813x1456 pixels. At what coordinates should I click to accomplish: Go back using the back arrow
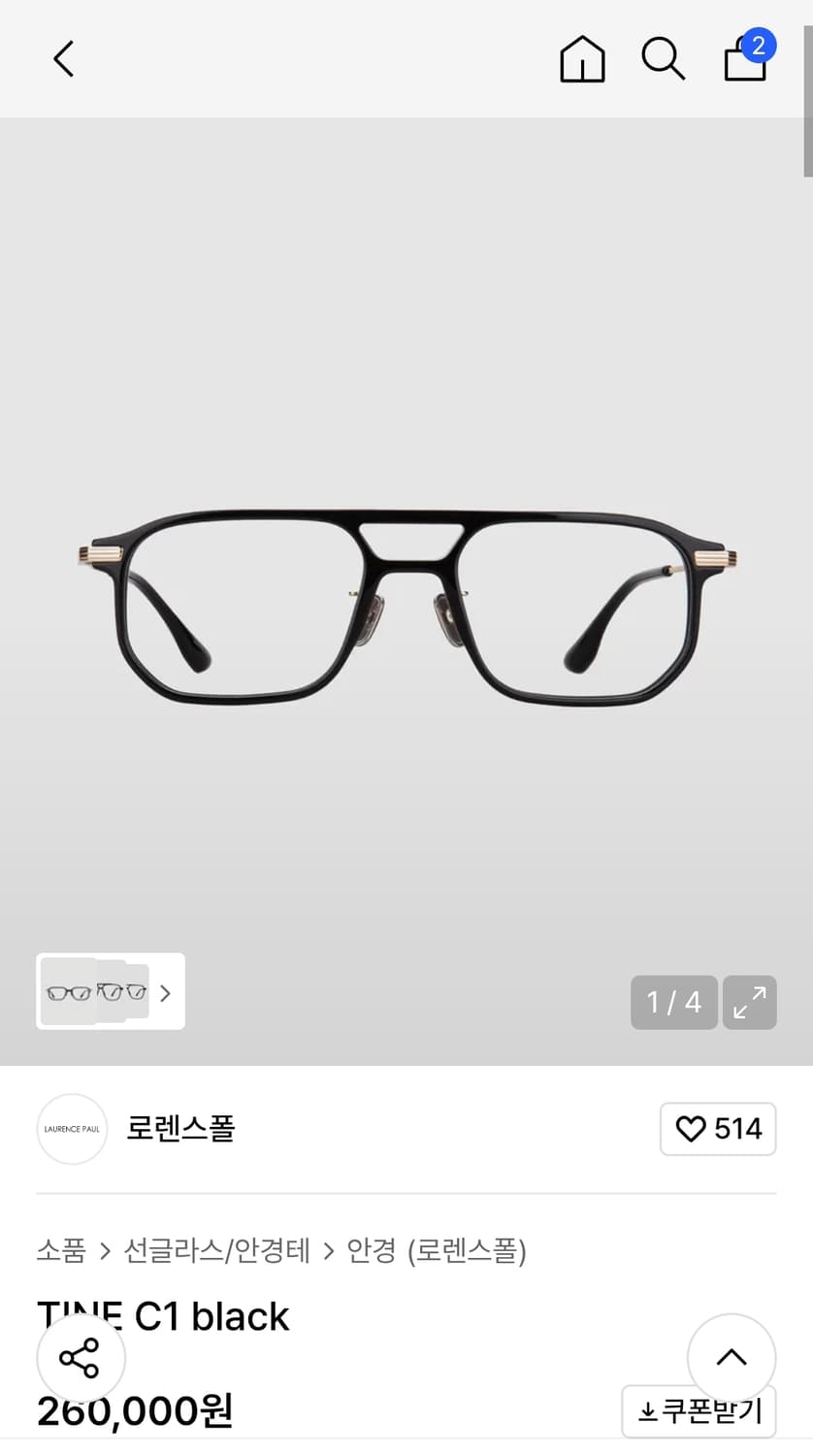tap(62, 58)
